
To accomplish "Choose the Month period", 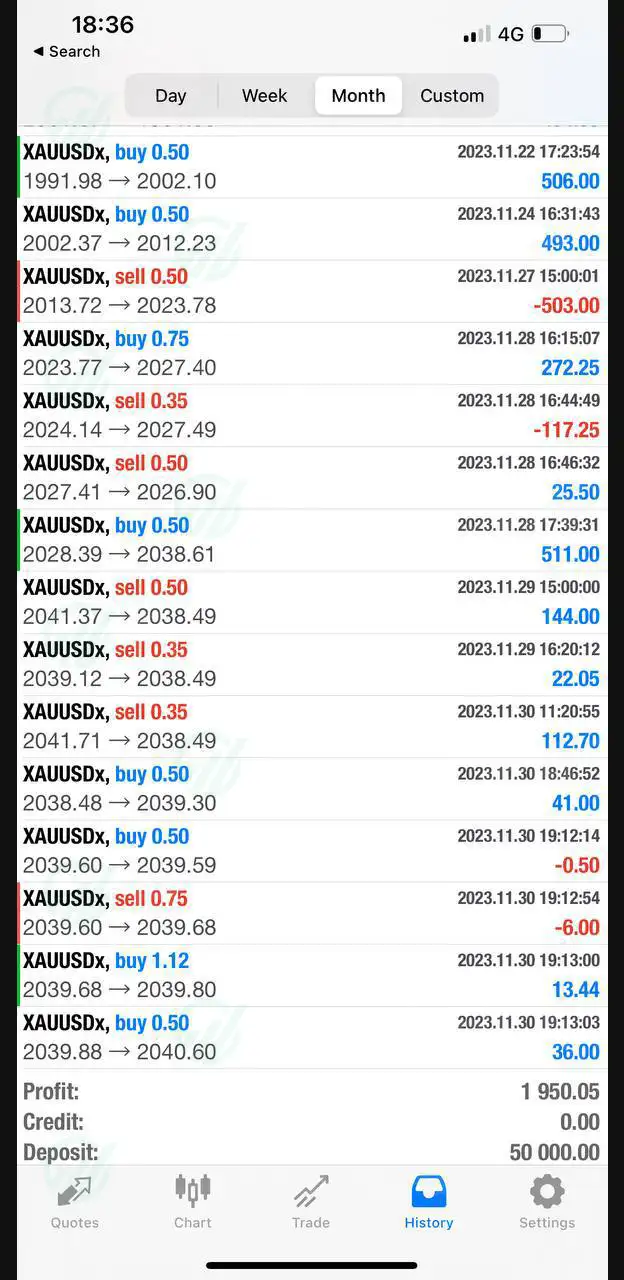I will point(358,96).
